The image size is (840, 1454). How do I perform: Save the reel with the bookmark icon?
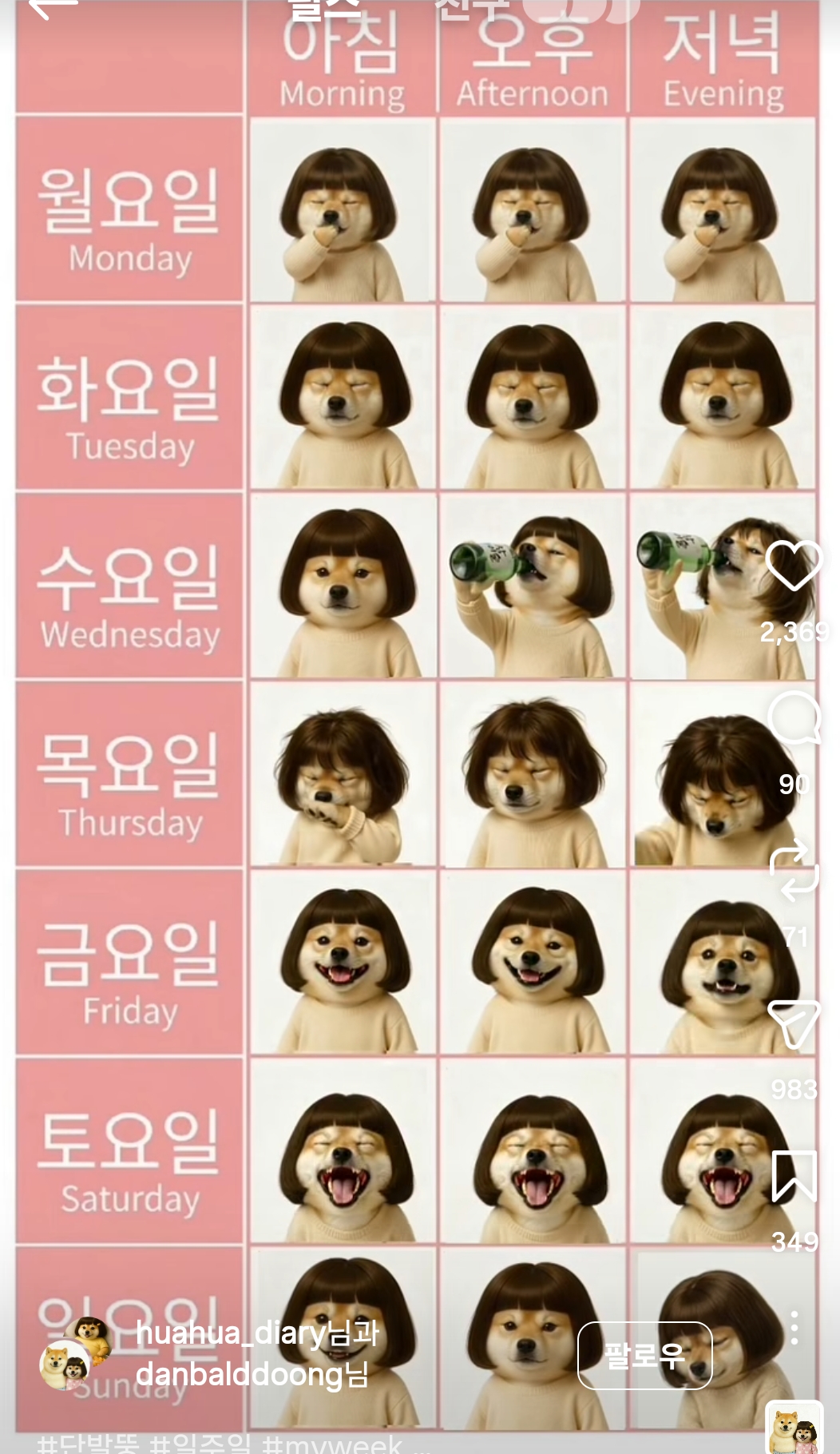coord(794,1176)
